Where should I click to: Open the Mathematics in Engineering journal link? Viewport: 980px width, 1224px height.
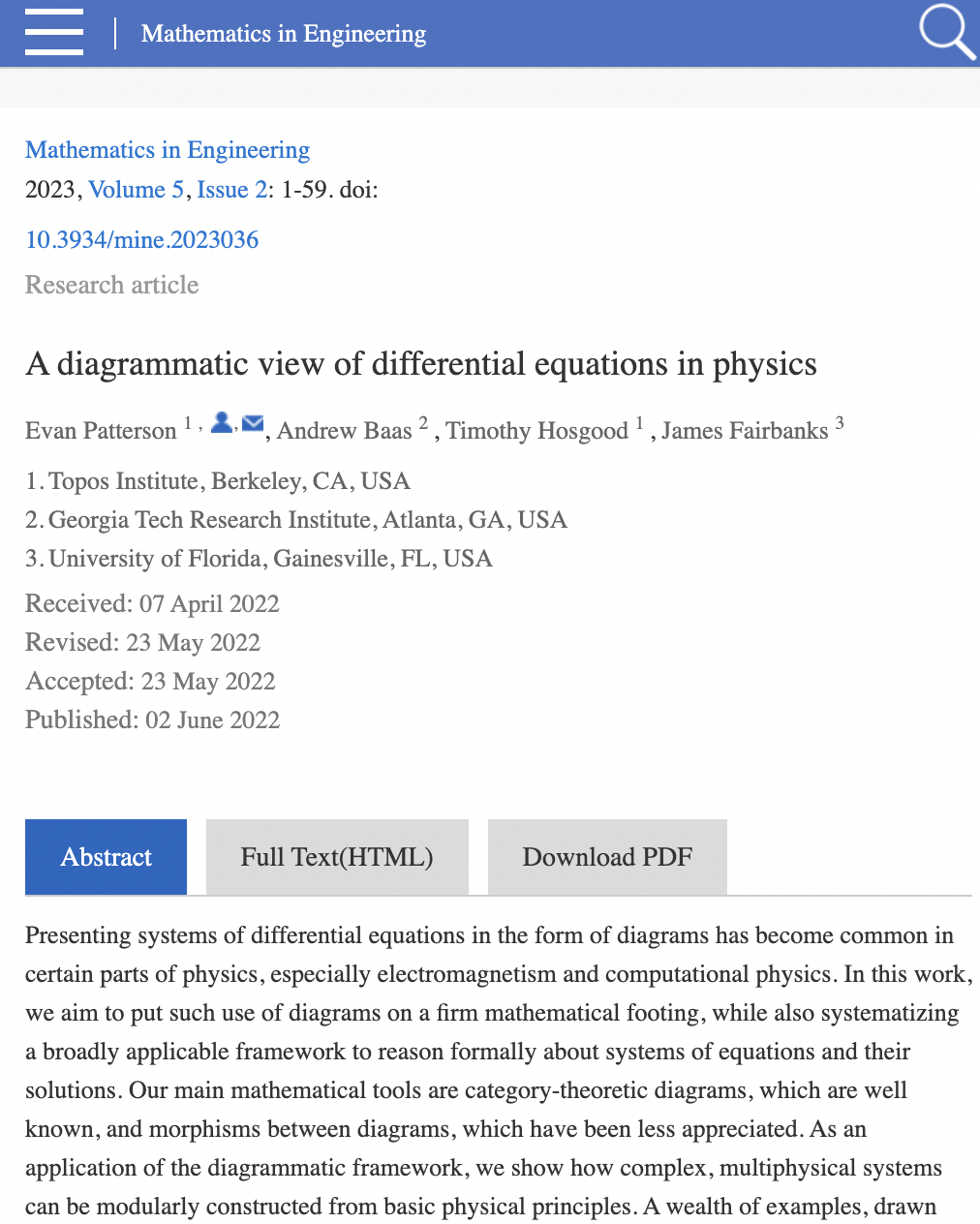click(x=168, y=150)
